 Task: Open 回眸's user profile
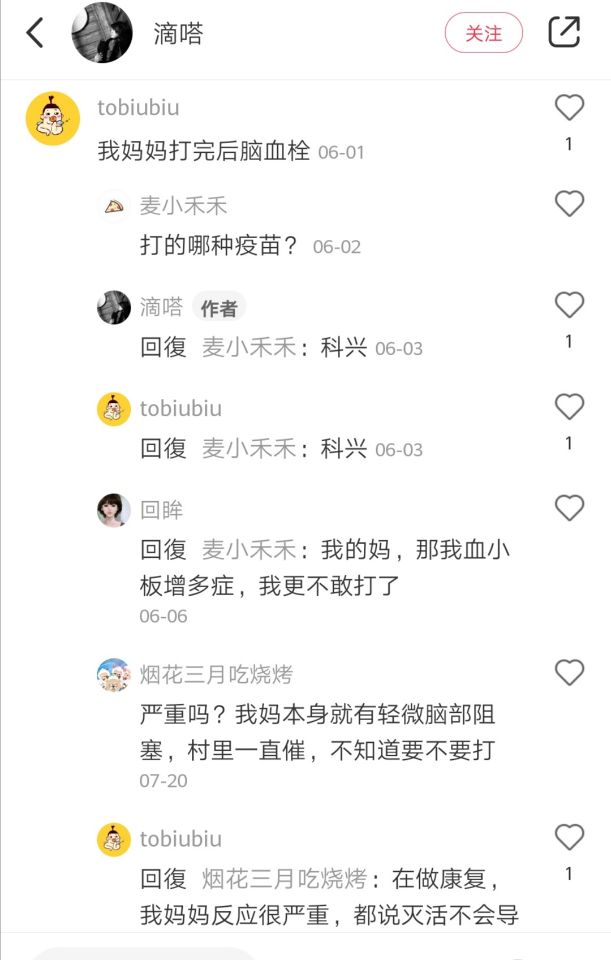pyautogui.click(x=114, y=510)
